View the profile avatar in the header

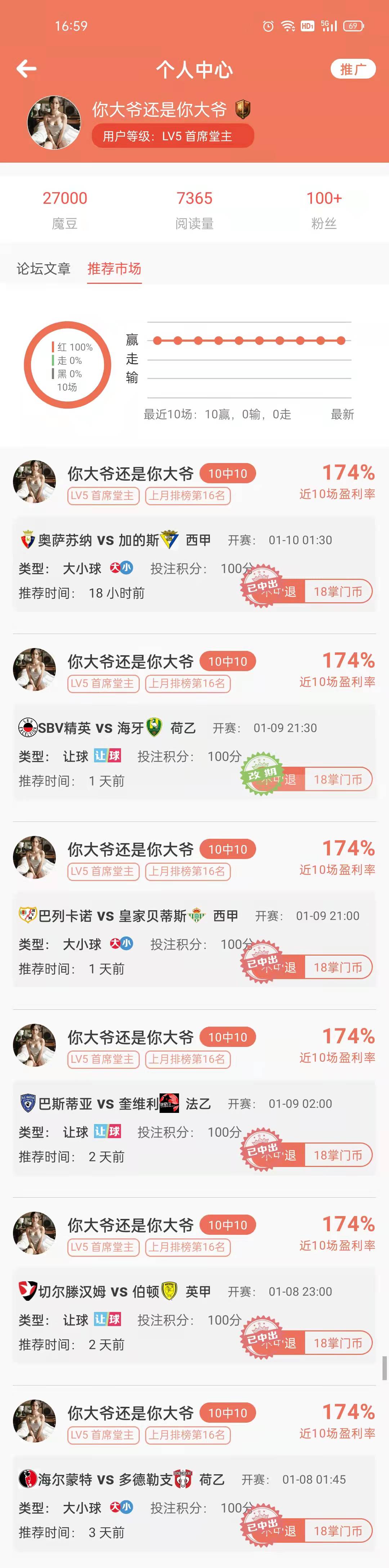[x=54, y=122]
